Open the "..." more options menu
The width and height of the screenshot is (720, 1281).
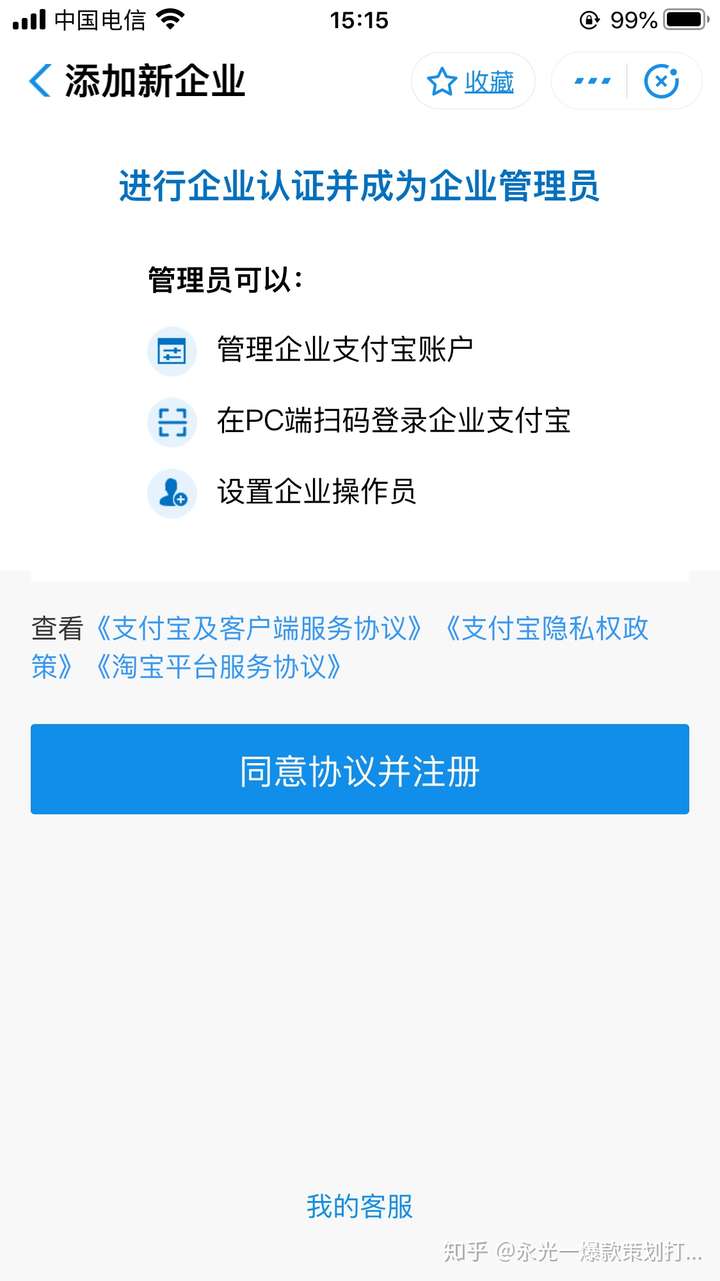click(591, 82)
